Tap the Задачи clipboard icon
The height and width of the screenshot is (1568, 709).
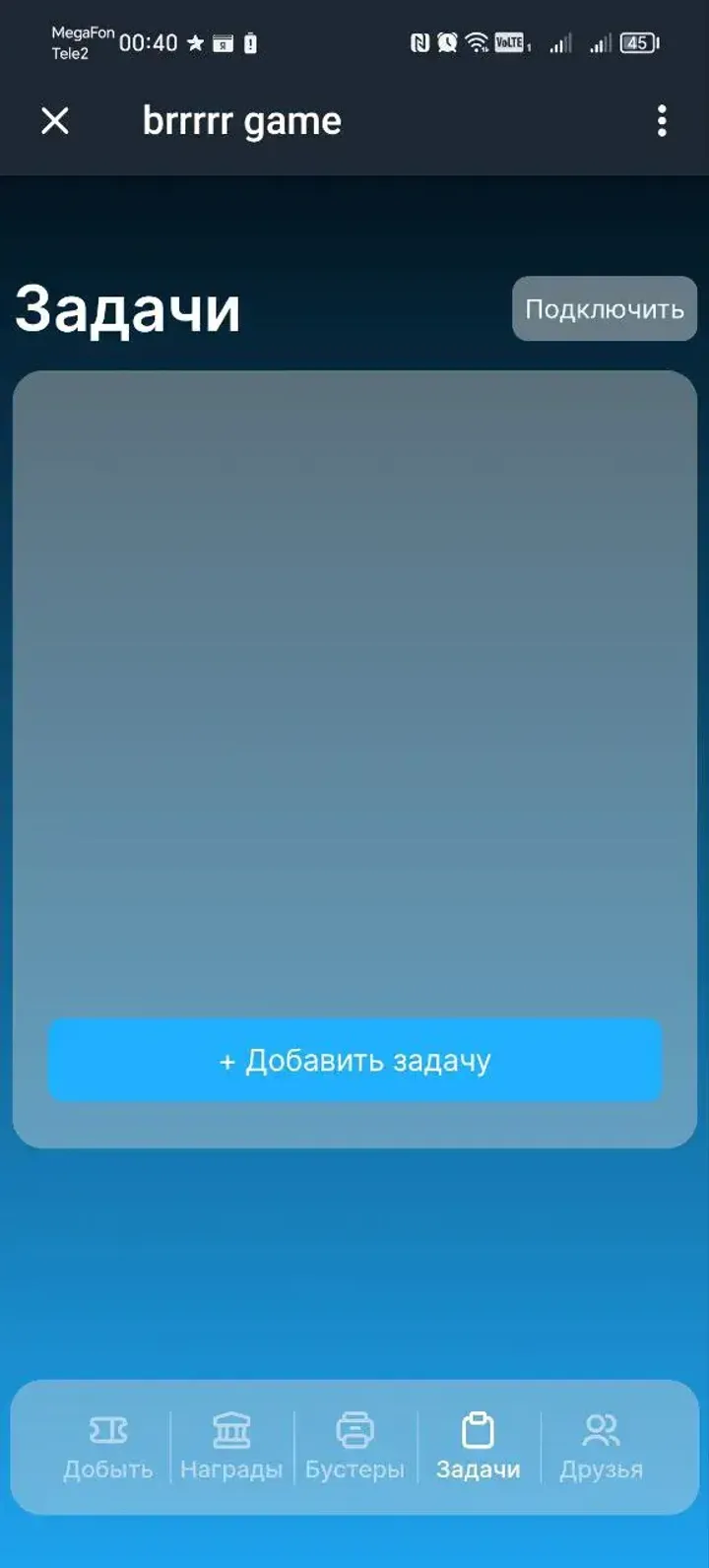coord(479,1430)
